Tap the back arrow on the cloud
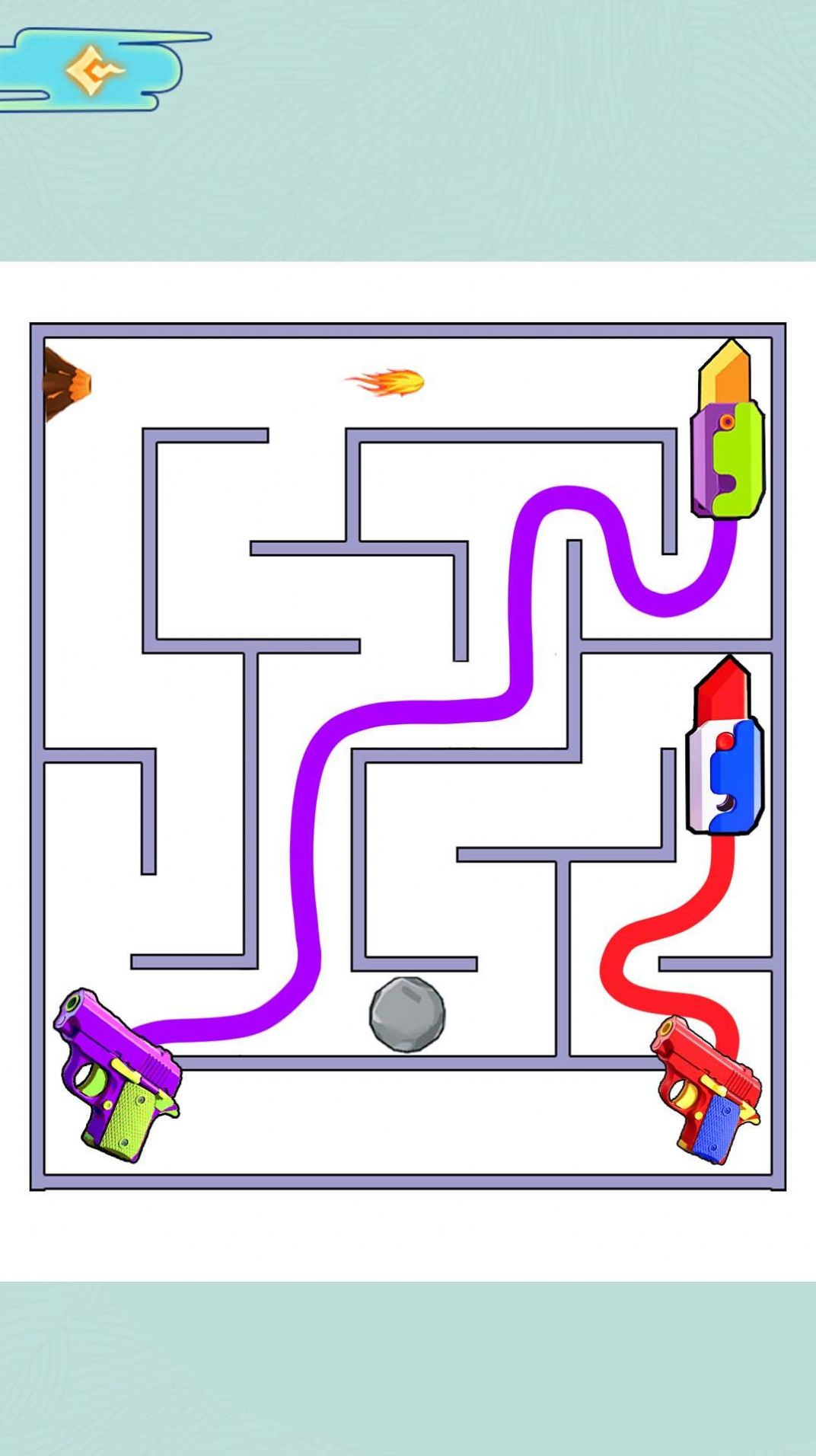 [94, 71]
